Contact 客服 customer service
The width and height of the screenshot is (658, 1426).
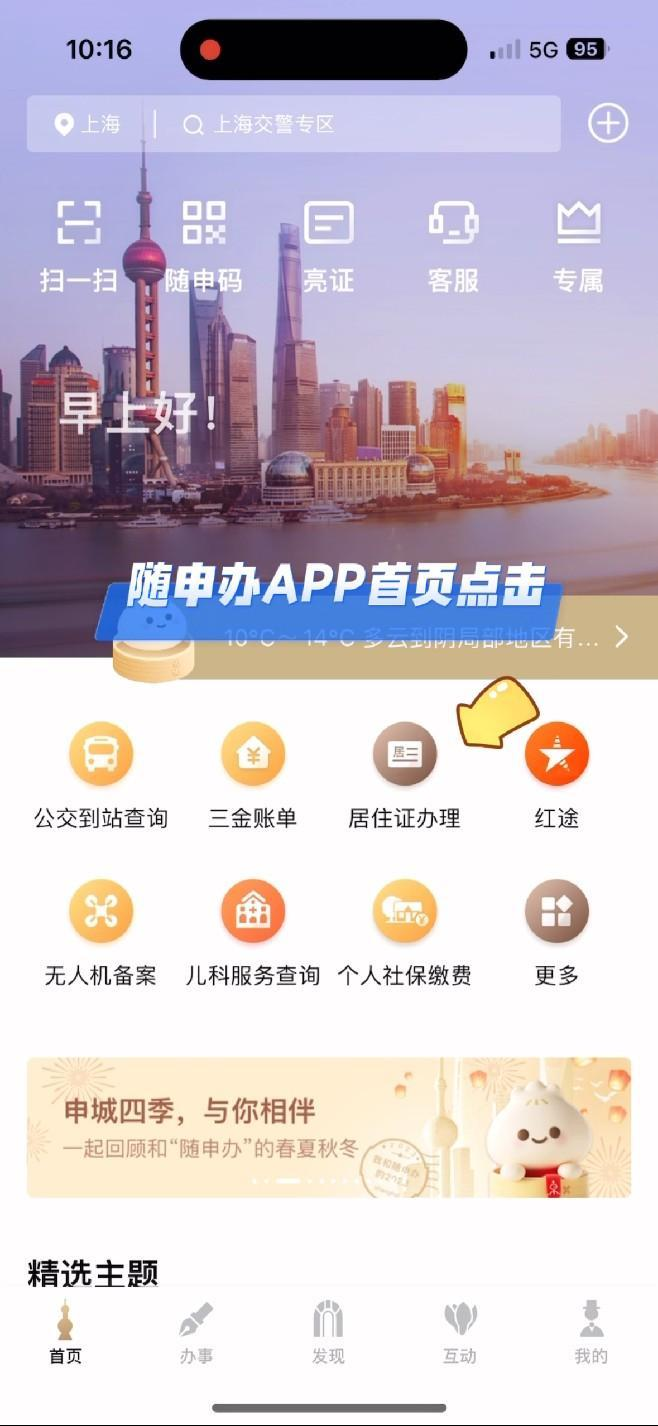point(453,245)
